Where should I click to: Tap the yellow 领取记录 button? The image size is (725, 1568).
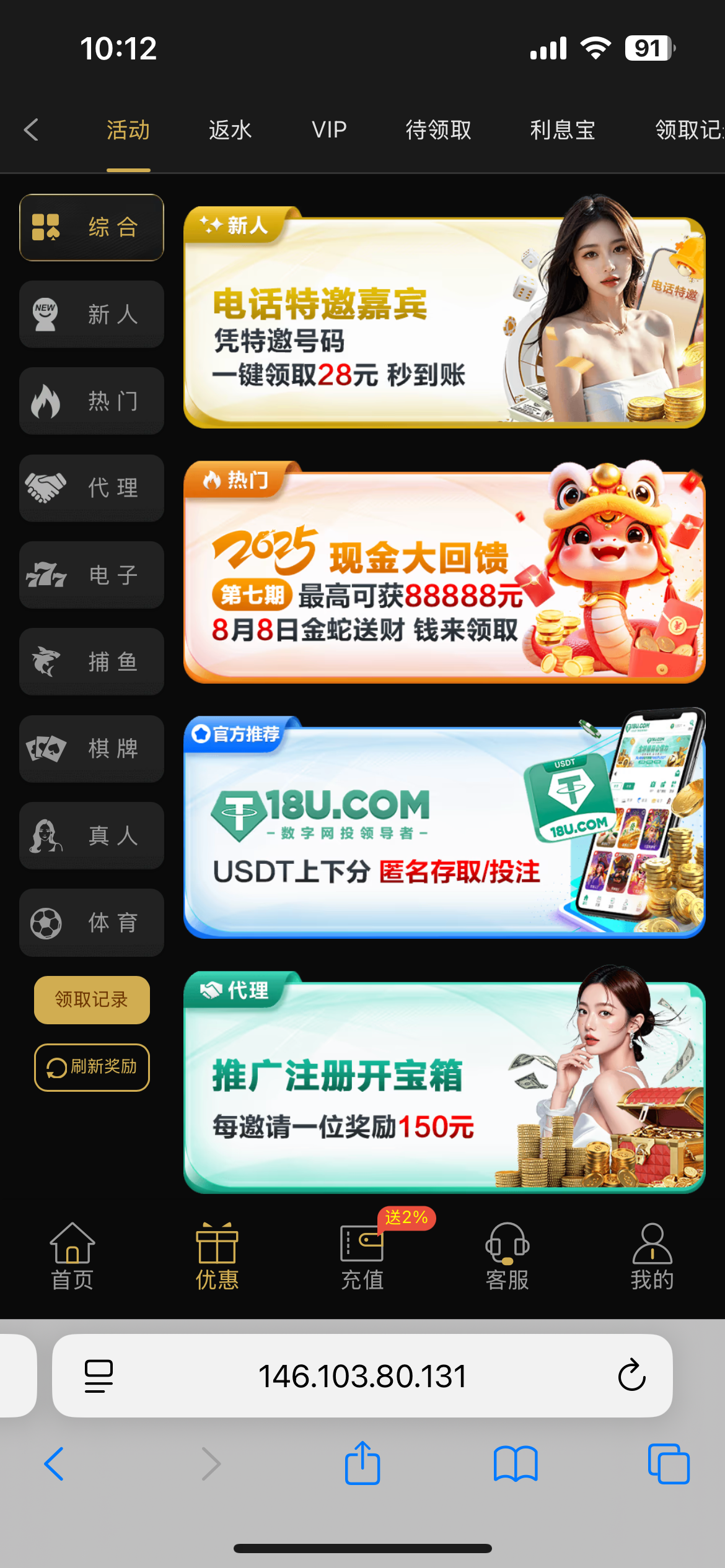92,1000
